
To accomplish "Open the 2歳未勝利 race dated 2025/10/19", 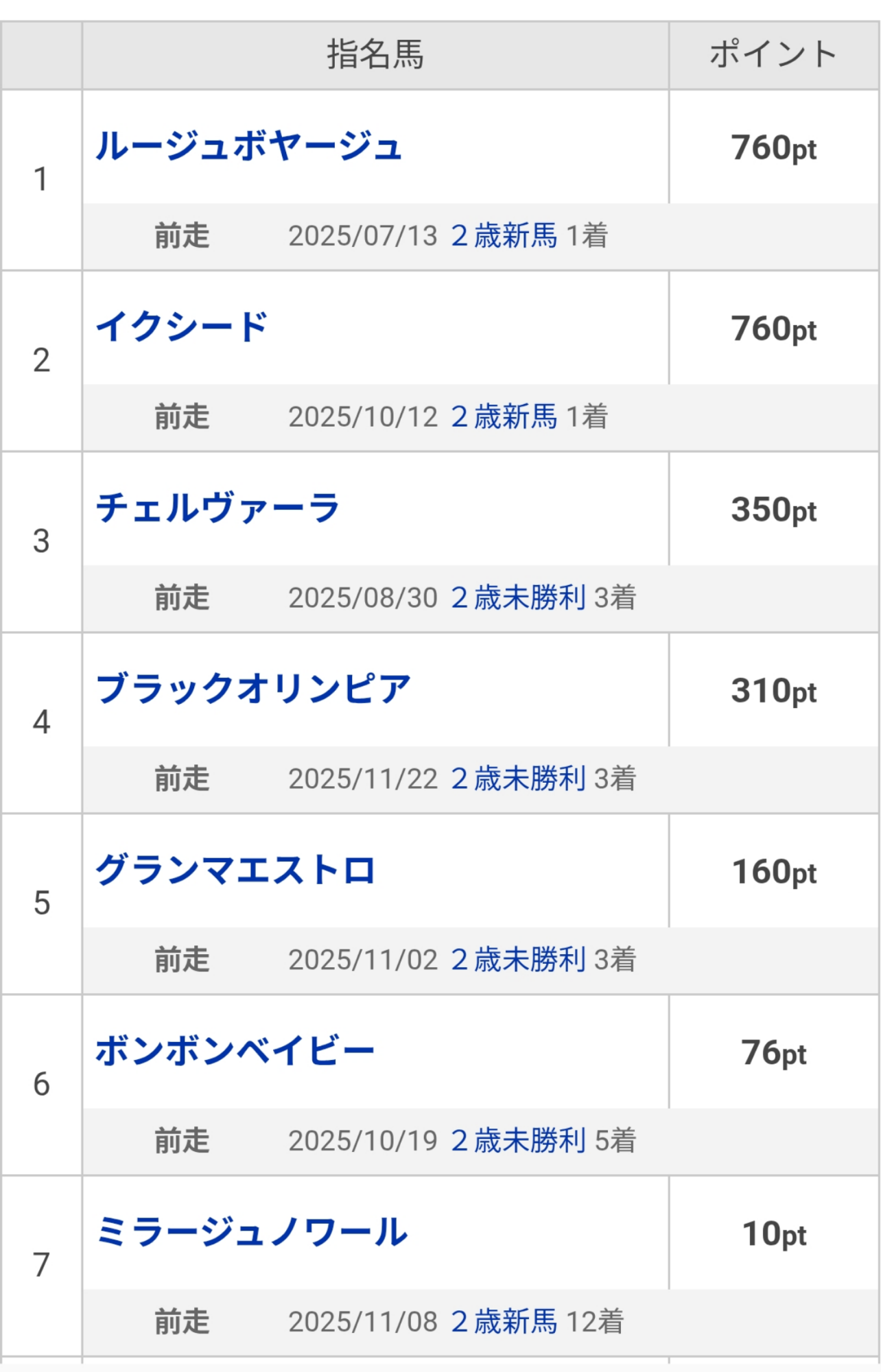I will coord(518,1142).
